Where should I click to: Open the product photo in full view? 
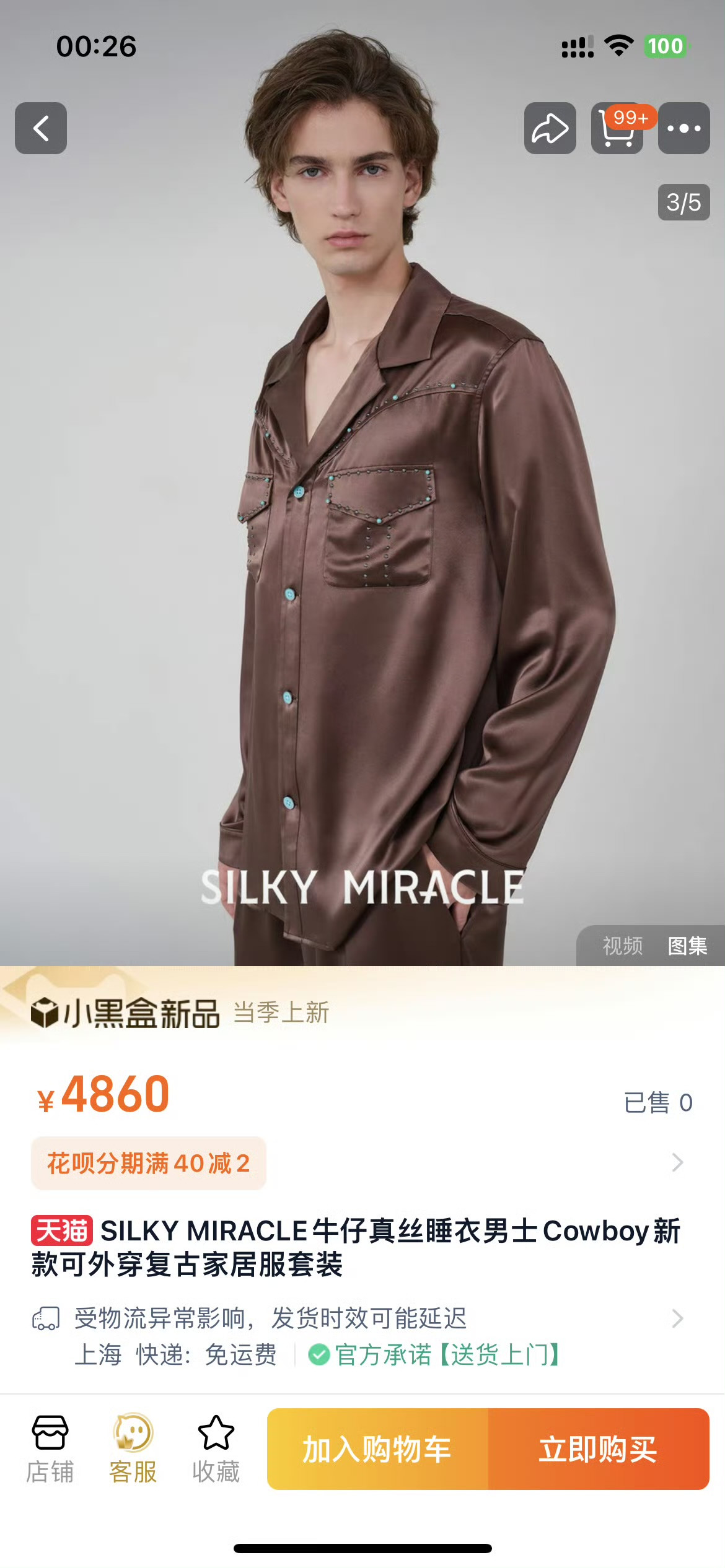point(362,557)
